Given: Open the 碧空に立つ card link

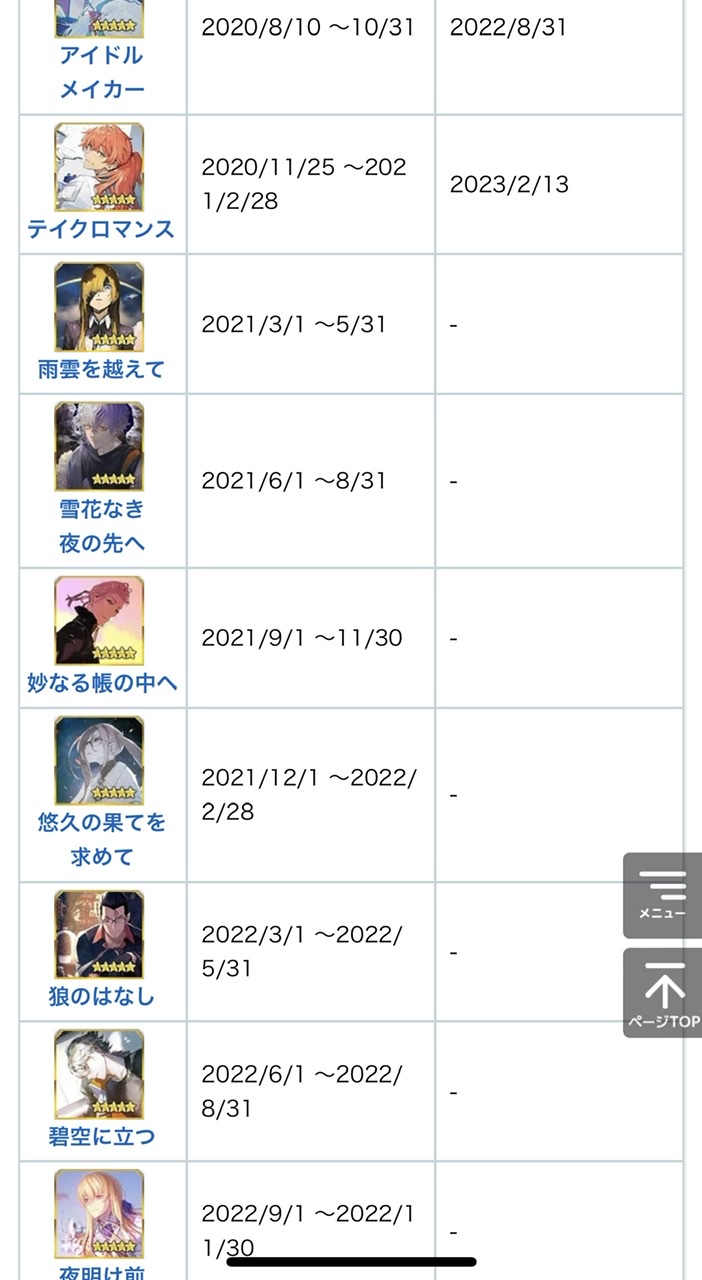Looking at the screenshot, I should pyautogui.click(x=101, y=1137).
